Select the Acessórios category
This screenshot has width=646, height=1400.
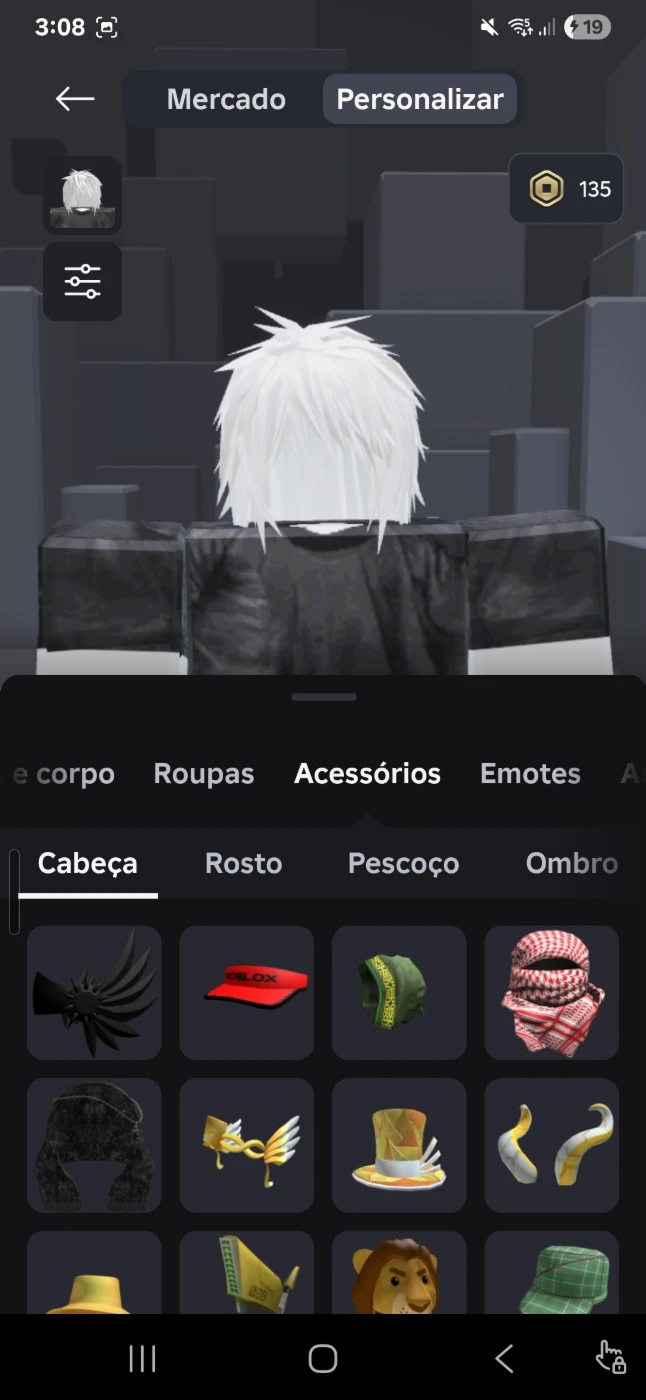(367, 773)
